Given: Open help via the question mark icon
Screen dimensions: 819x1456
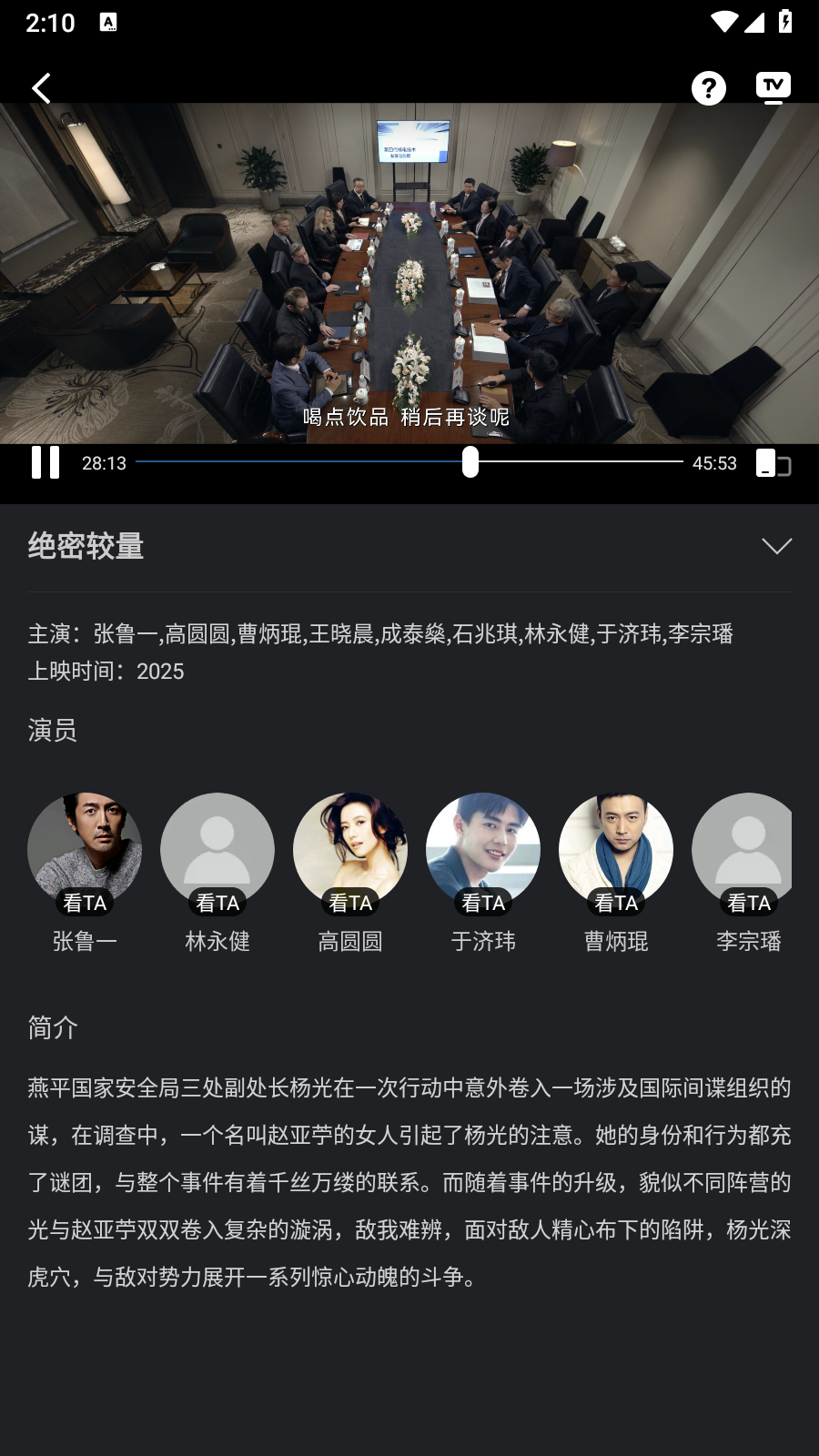Looking at the screenshot, I should point(708,87).
